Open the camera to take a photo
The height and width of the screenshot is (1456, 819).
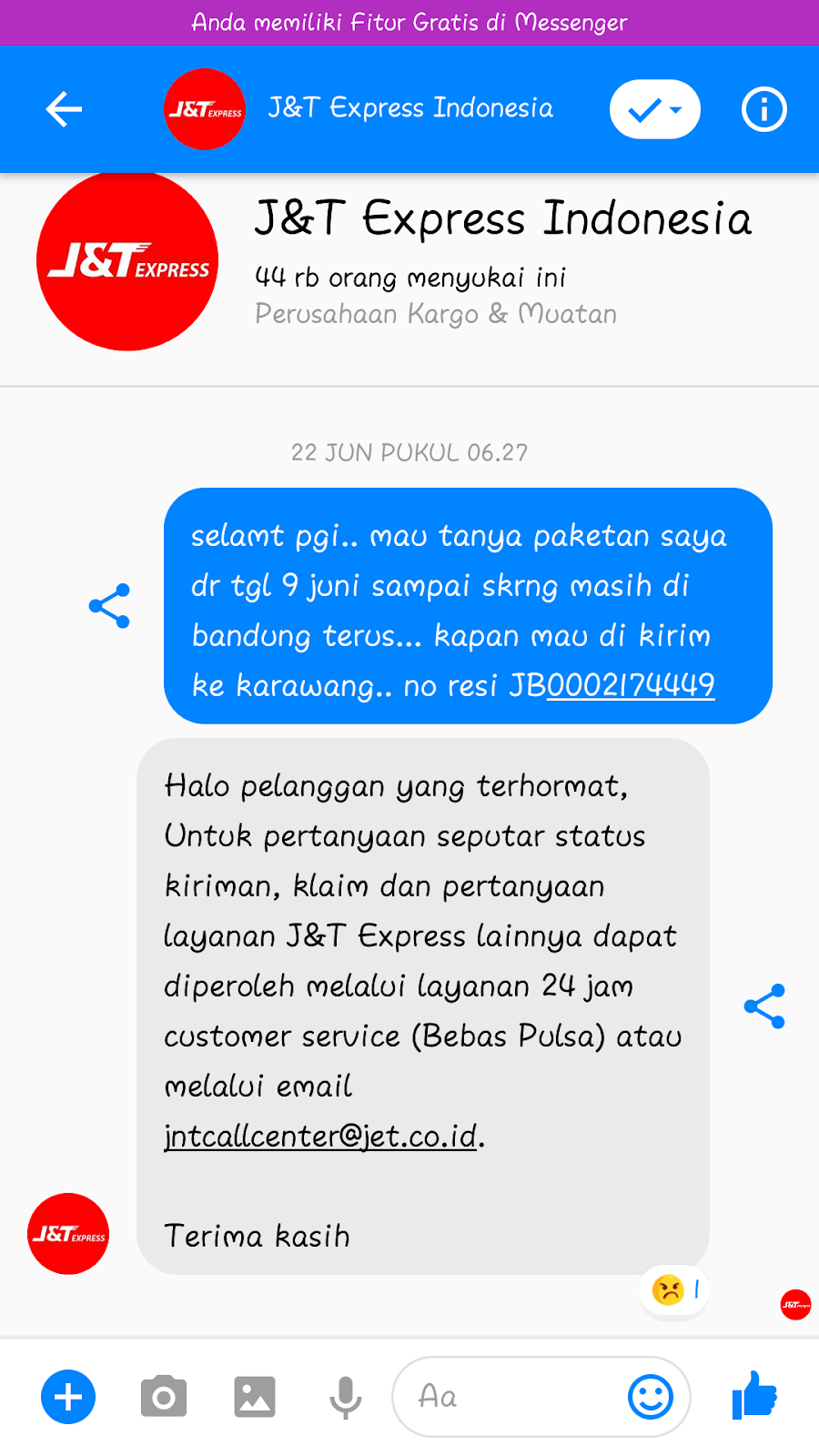click(x=164, y=1397)
